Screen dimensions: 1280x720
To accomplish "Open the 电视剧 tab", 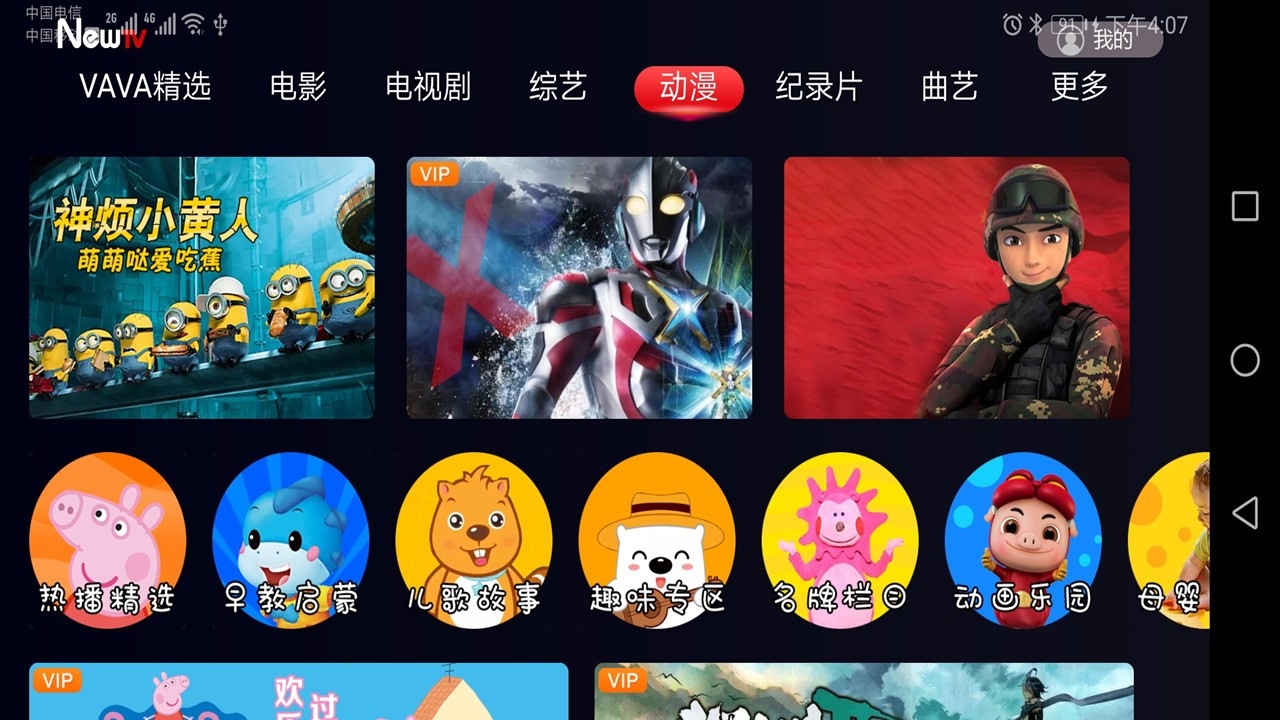I will tap(428, 87).
